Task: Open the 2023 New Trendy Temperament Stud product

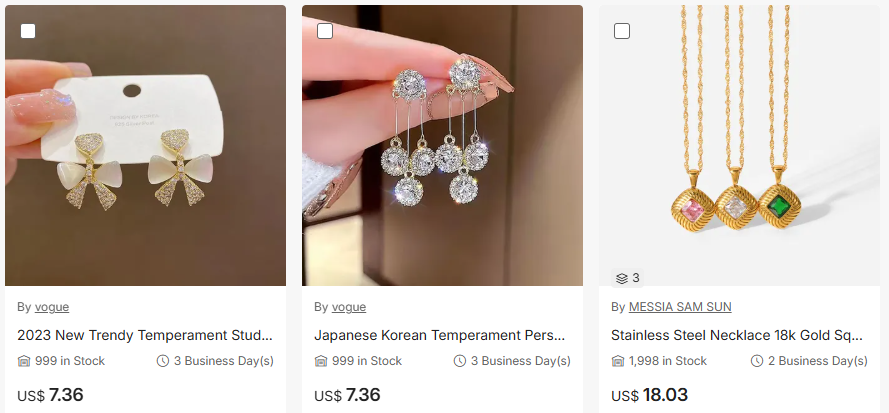Action: [145, 335]
